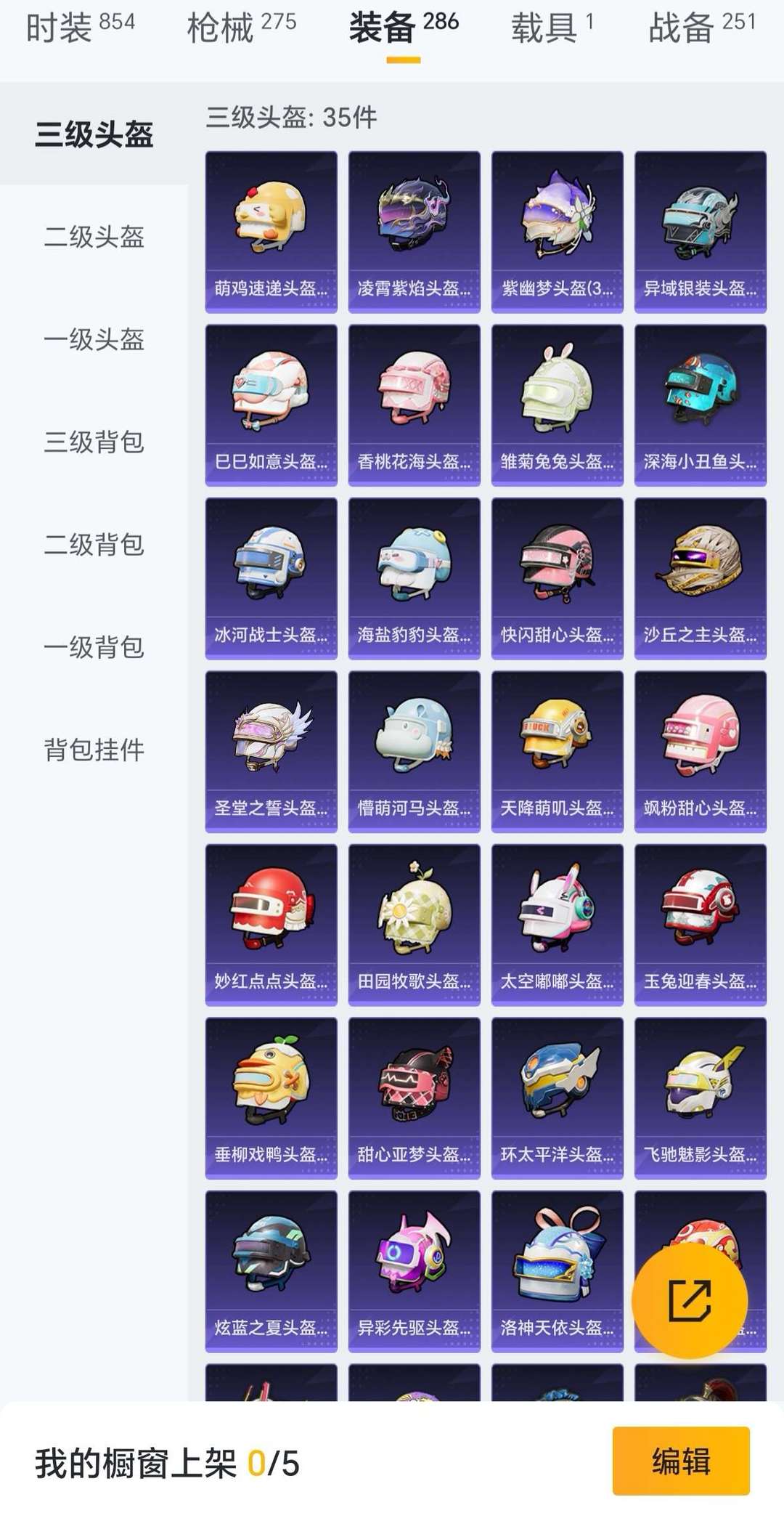784x1521 pixels.
Task: Switch to the 时装 tab
Action: pyautogui.click(x=81, y=28)
